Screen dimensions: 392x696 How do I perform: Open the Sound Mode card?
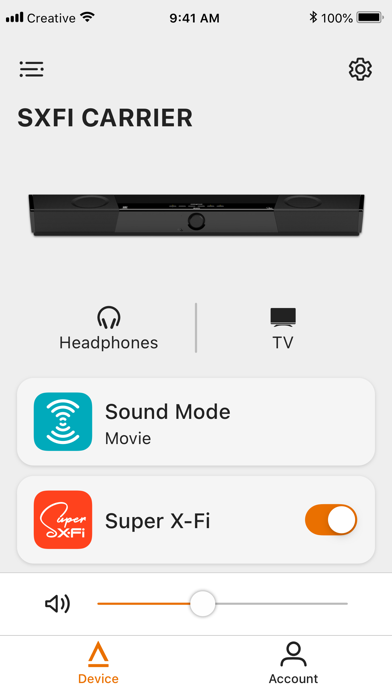pyautogui.click(x=196, y=422)
